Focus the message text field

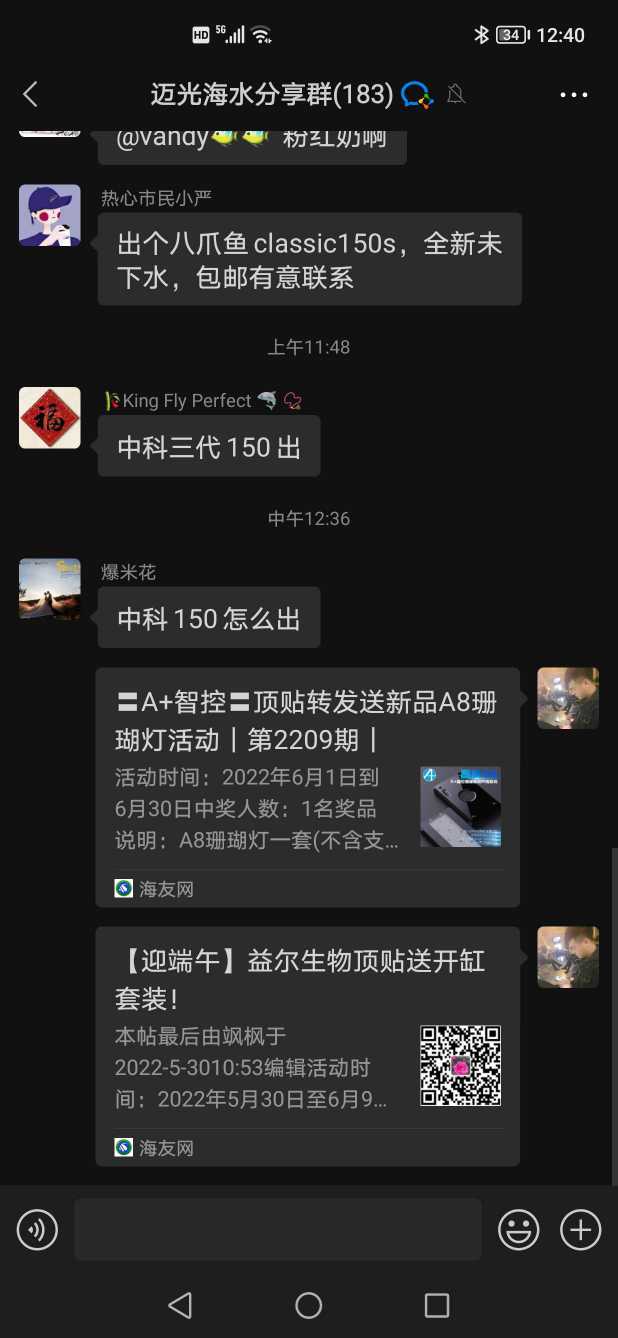[x=277, y=1229]
